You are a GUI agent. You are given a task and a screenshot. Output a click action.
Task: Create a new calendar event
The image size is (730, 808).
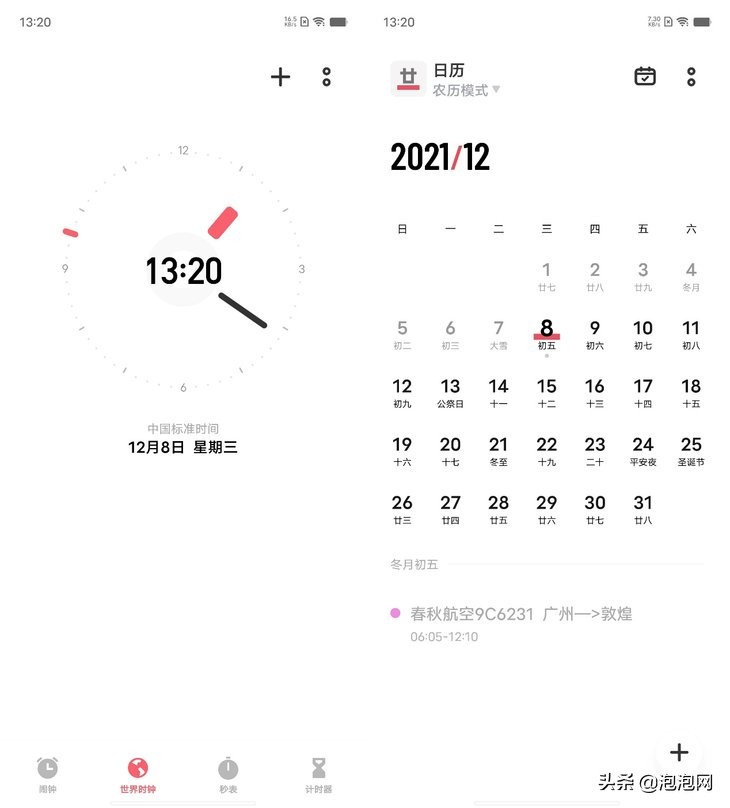[x=679, y=753]
